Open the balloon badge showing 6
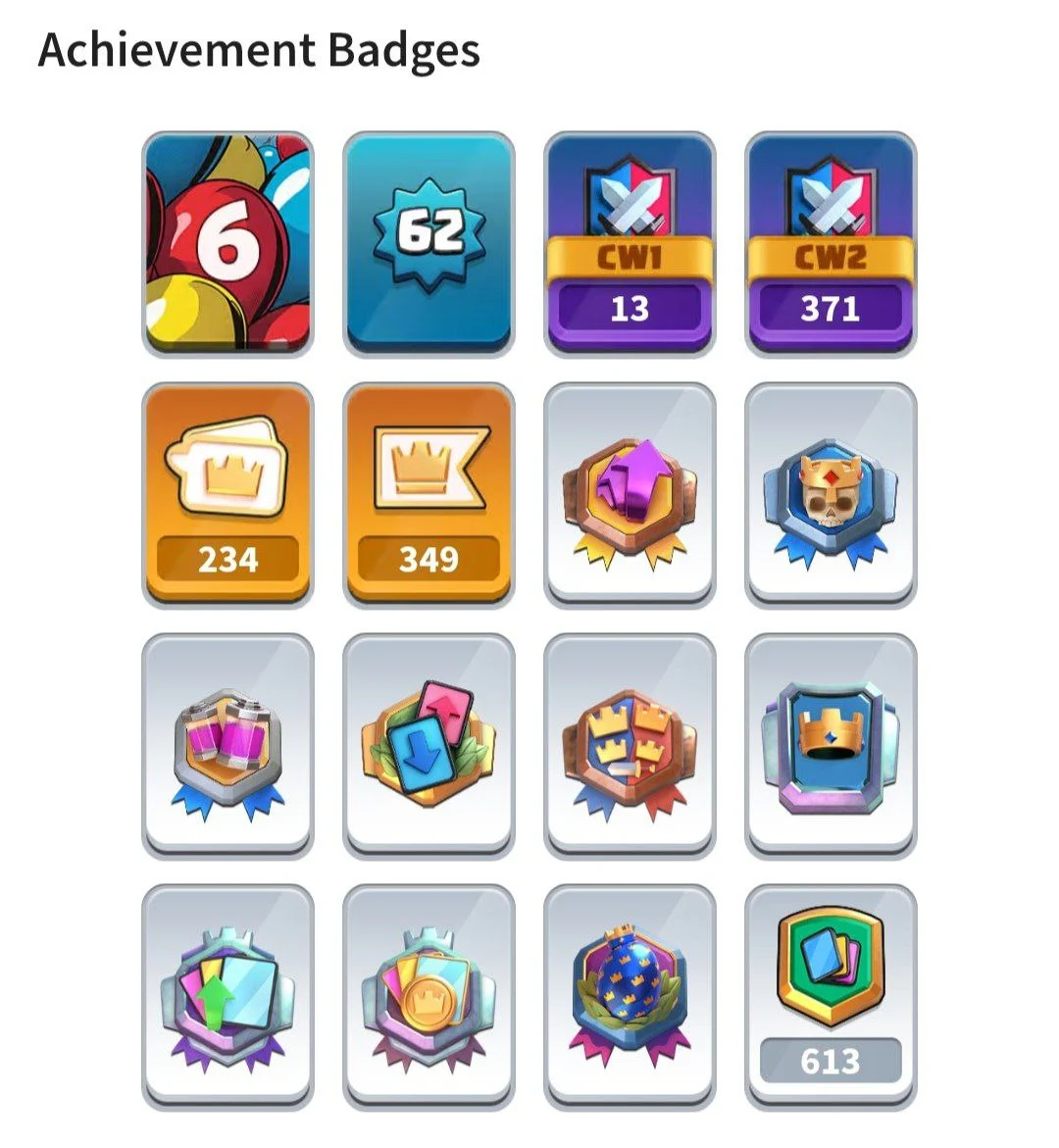 coord(227,243)
